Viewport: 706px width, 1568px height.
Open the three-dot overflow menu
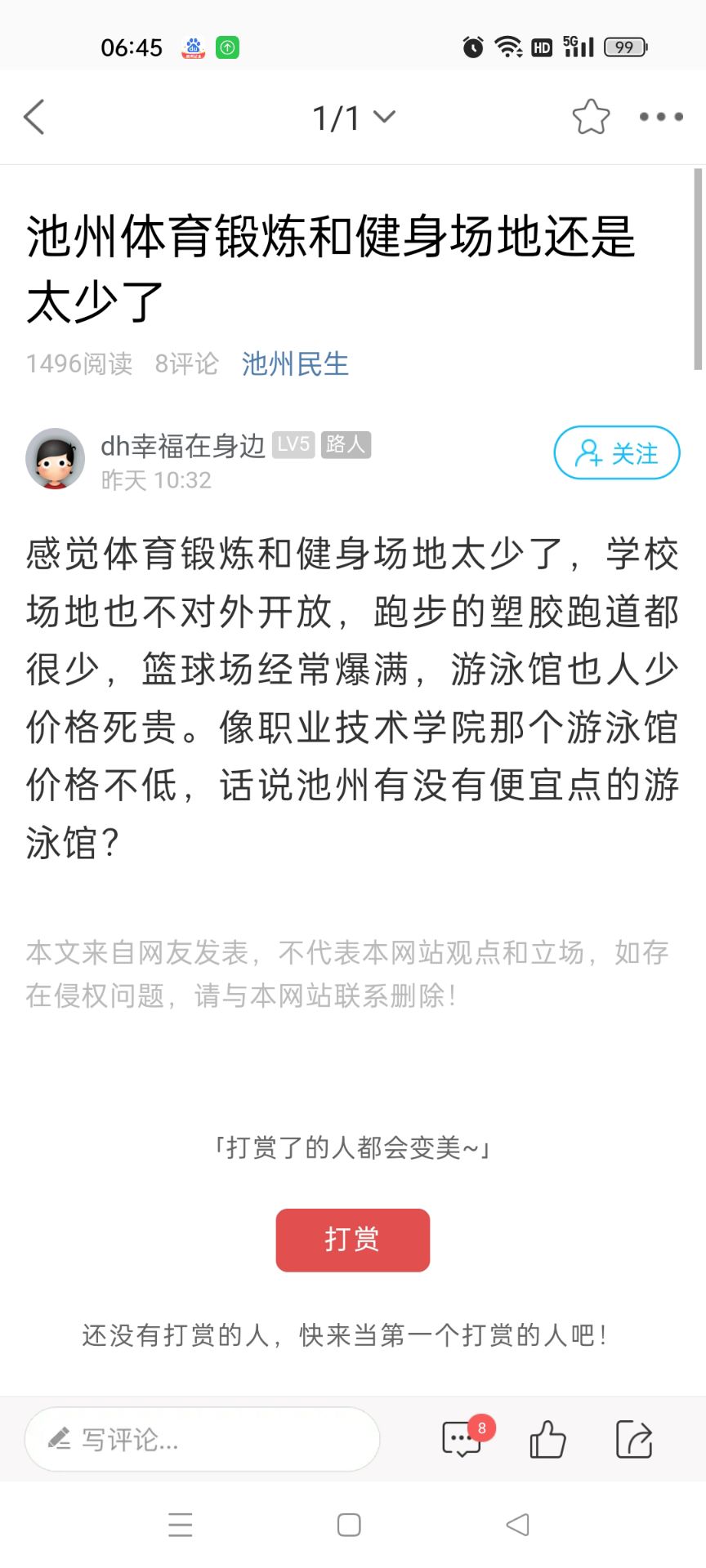point(661,118)
